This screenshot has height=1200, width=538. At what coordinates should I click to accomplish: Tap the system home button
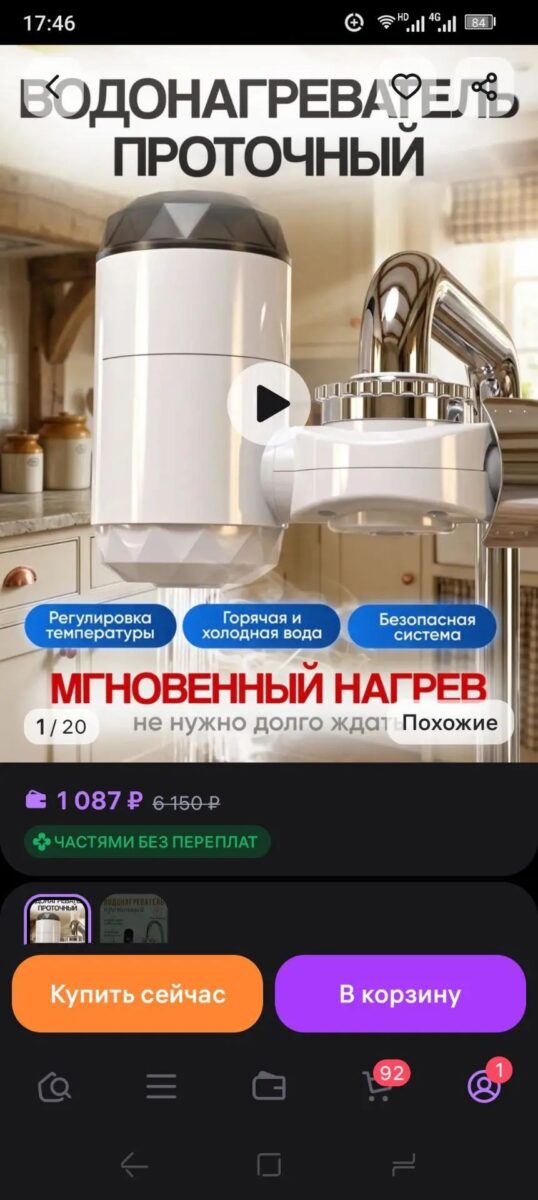pos(269,1164)
